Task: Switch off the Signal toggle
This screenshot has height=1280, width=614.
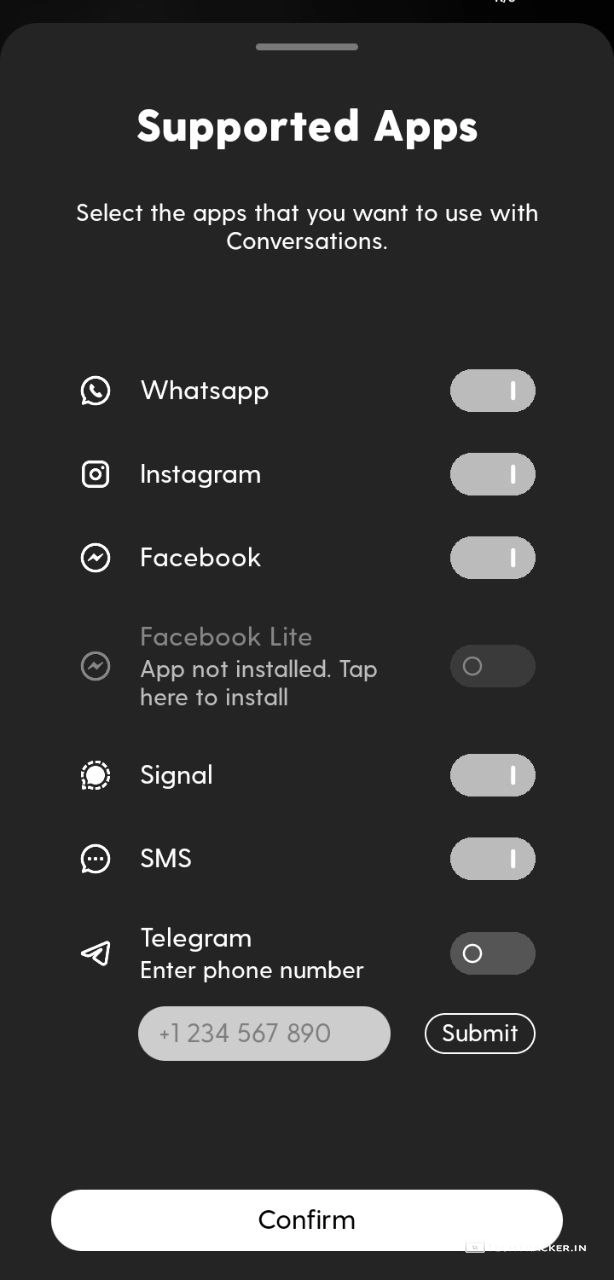Action: 492,775
